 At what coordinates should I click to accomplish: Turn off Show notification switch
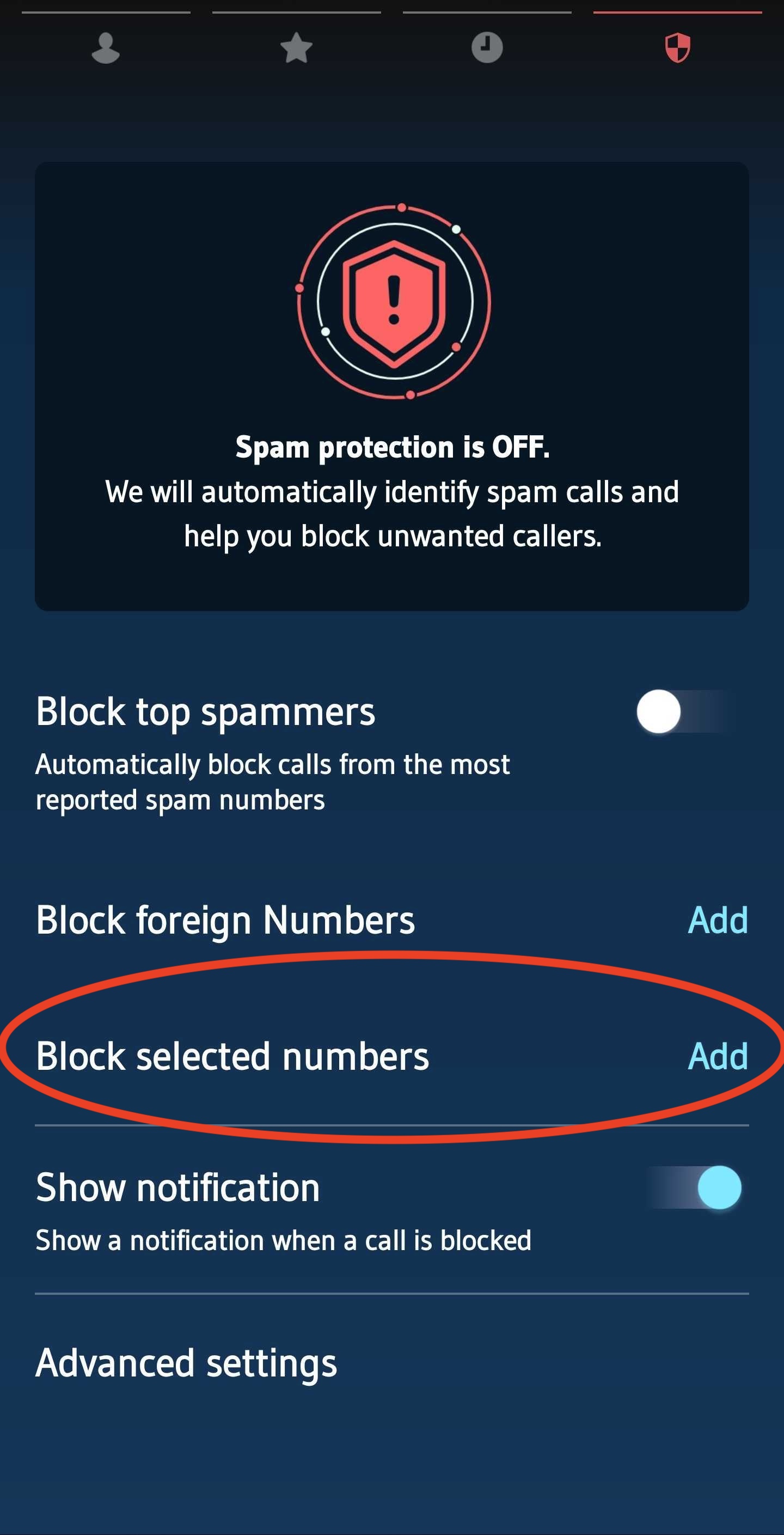pyautogui.click(x=696, y=1187)
